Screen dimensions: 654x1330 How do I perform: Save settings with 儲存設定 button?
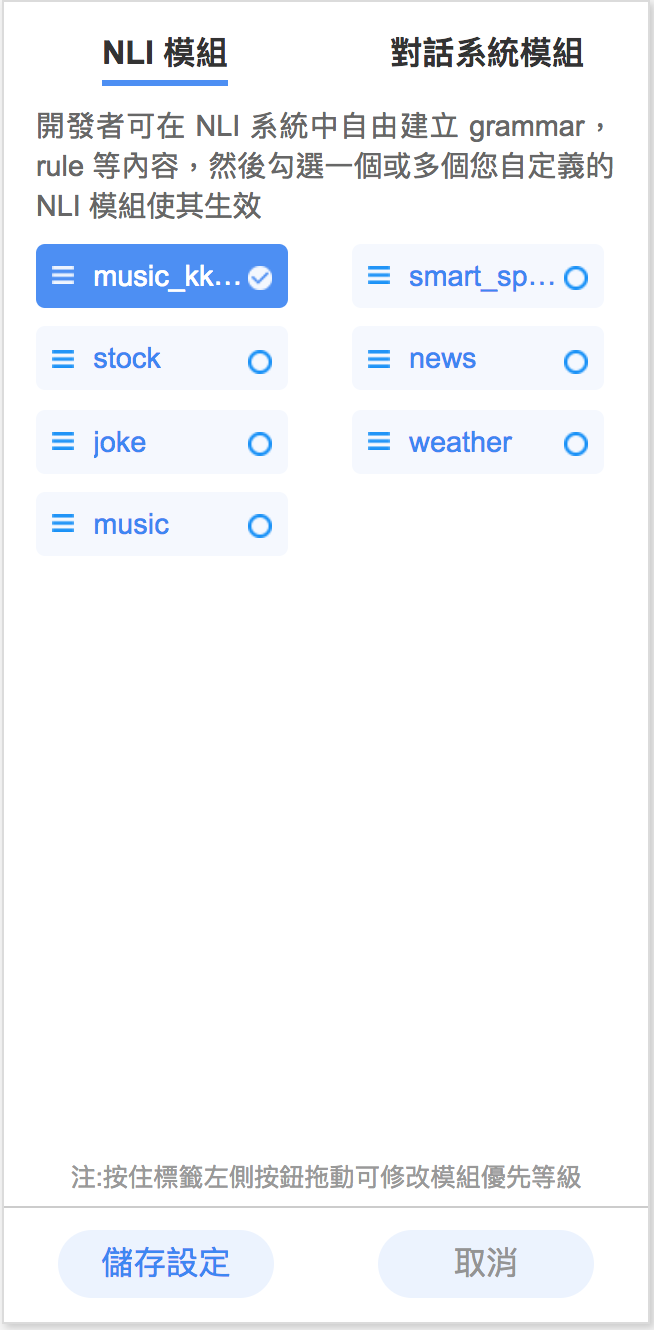166,1263
